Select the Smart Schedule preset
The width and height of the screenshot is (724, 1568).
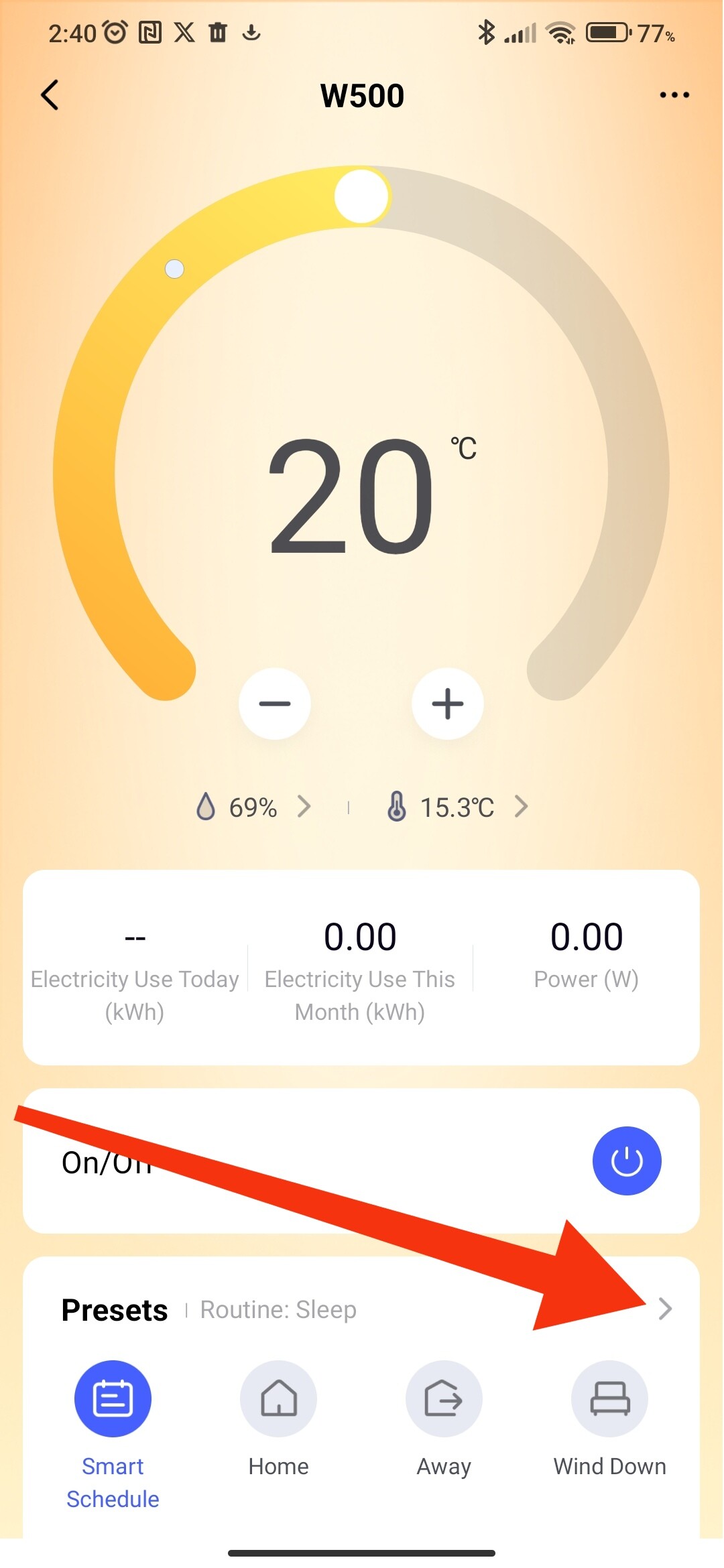click(x=113, y=1399)
